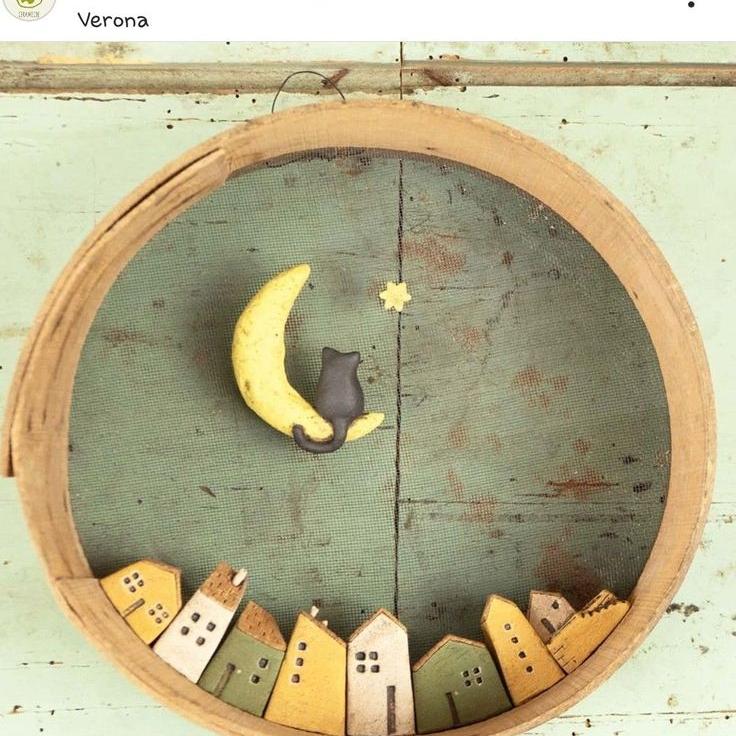Image resolution: width=736 pixels, height=736 pixels.
Task: Open the post overflow menu
Action: 690,5
